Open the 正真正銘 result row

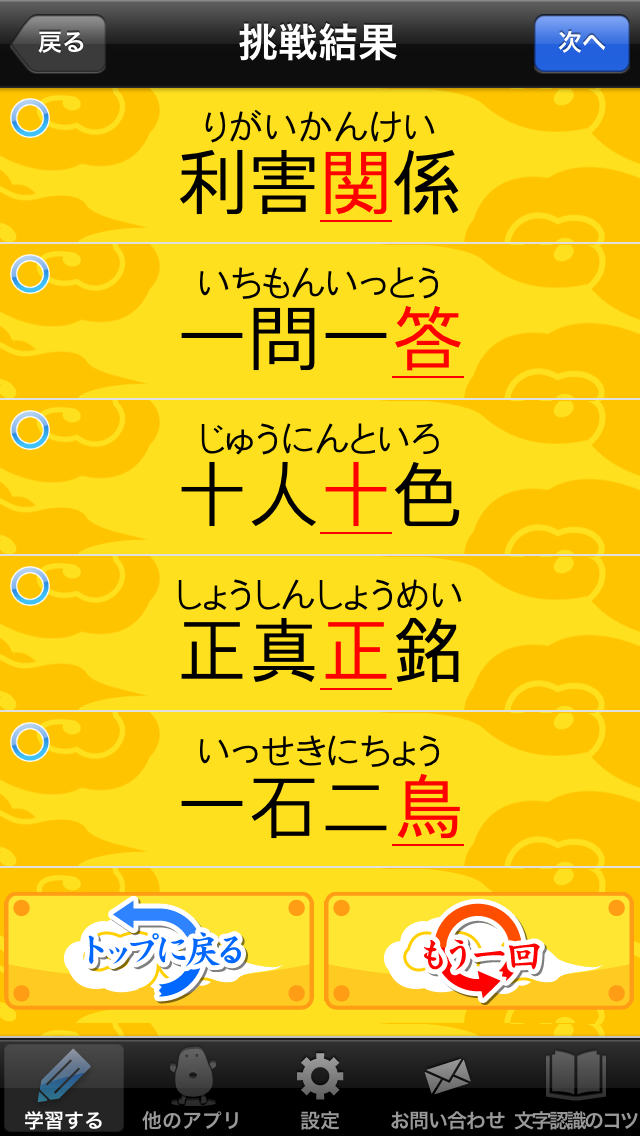pyautogui.click(x=320, y=635)
